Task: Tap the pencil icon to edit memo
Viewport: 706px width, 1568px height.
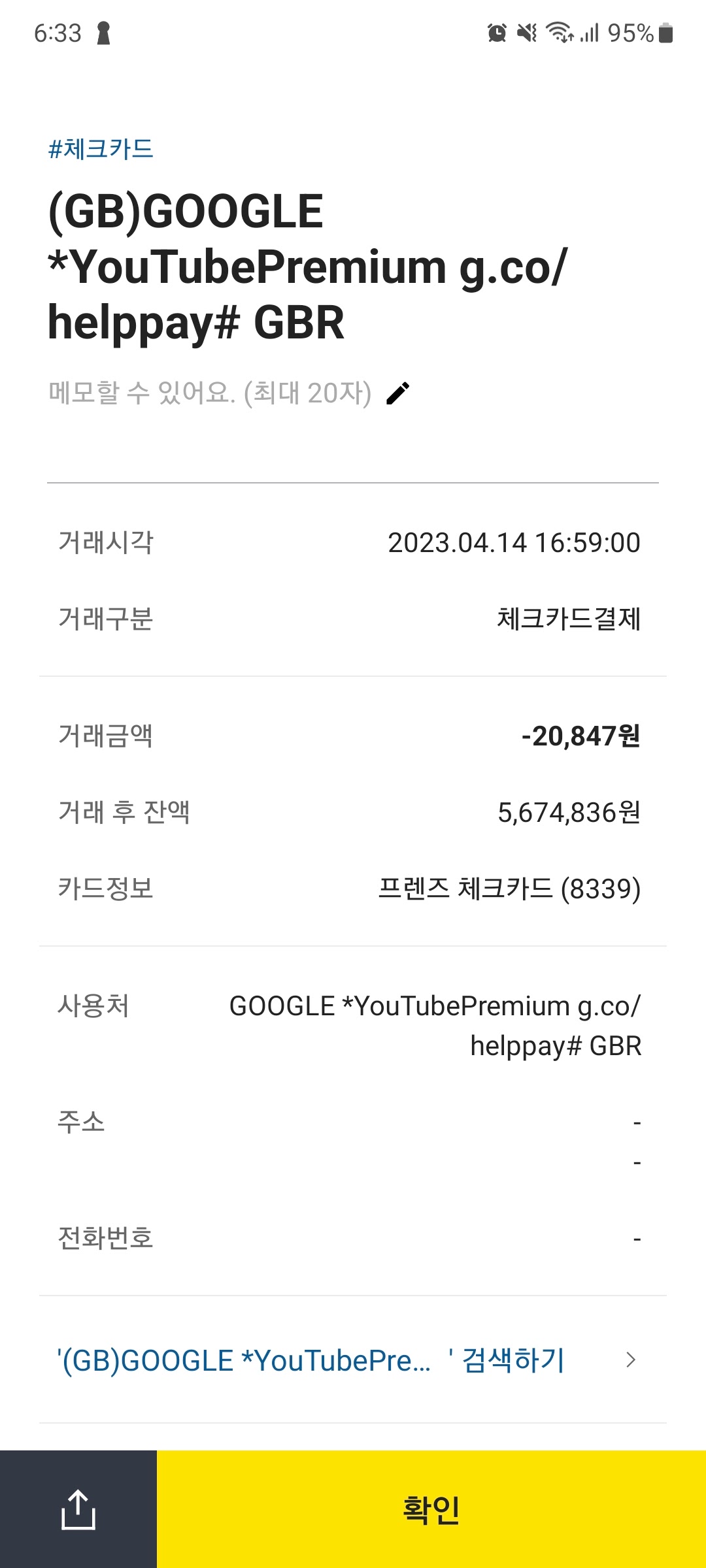Action: 397,392
